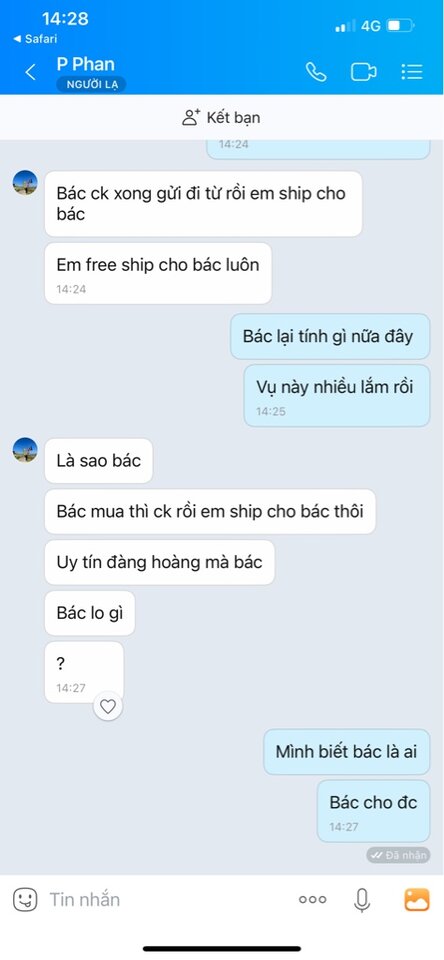The width and height of the screenshot is (444, 960).
Task: Focus the Tin nhắn message field
Action: pos(165,899)
